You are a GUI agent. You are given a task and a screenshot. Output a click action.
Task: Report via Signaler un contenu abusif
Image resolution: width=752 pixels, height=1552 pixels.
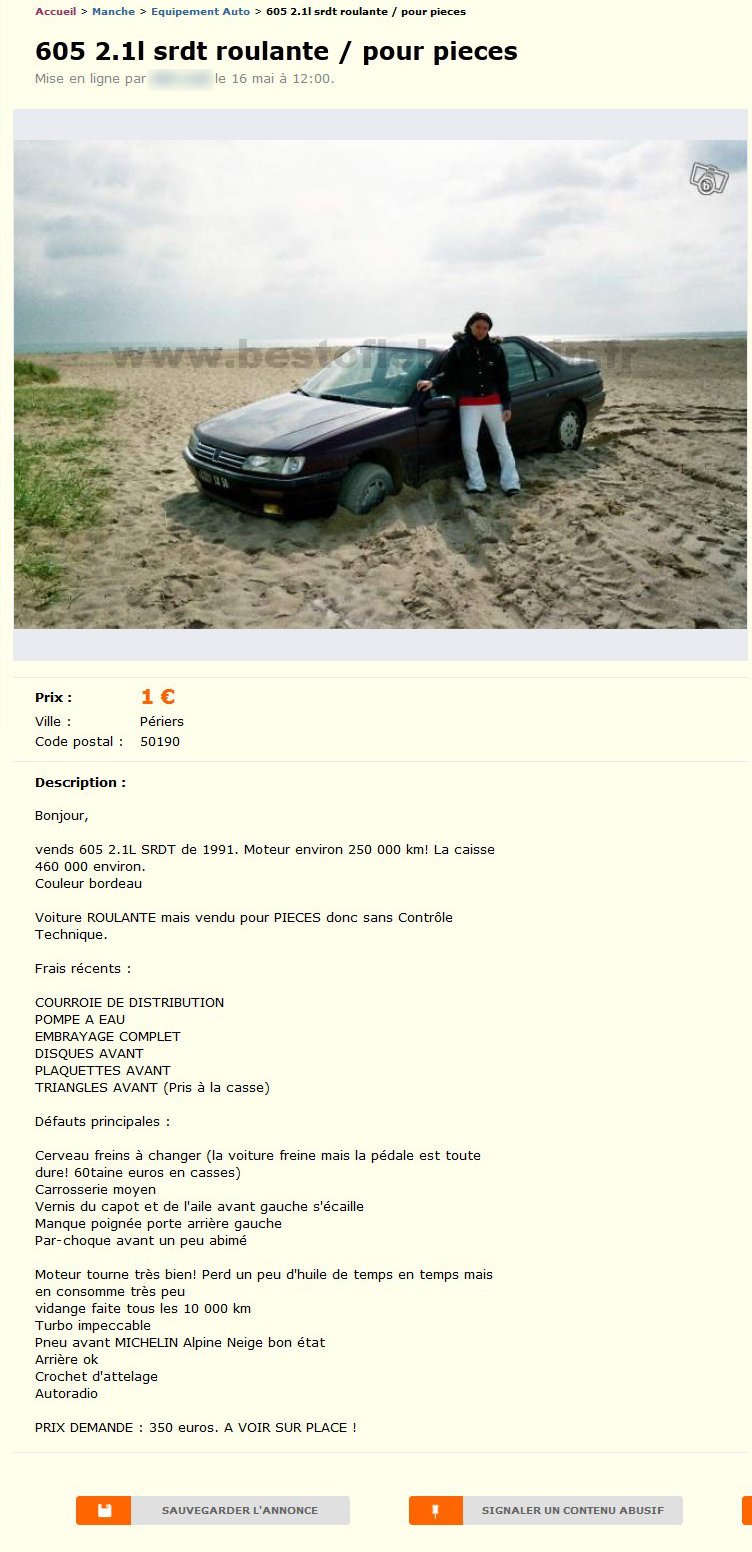pyautogui.click(x=546, y=1510)
